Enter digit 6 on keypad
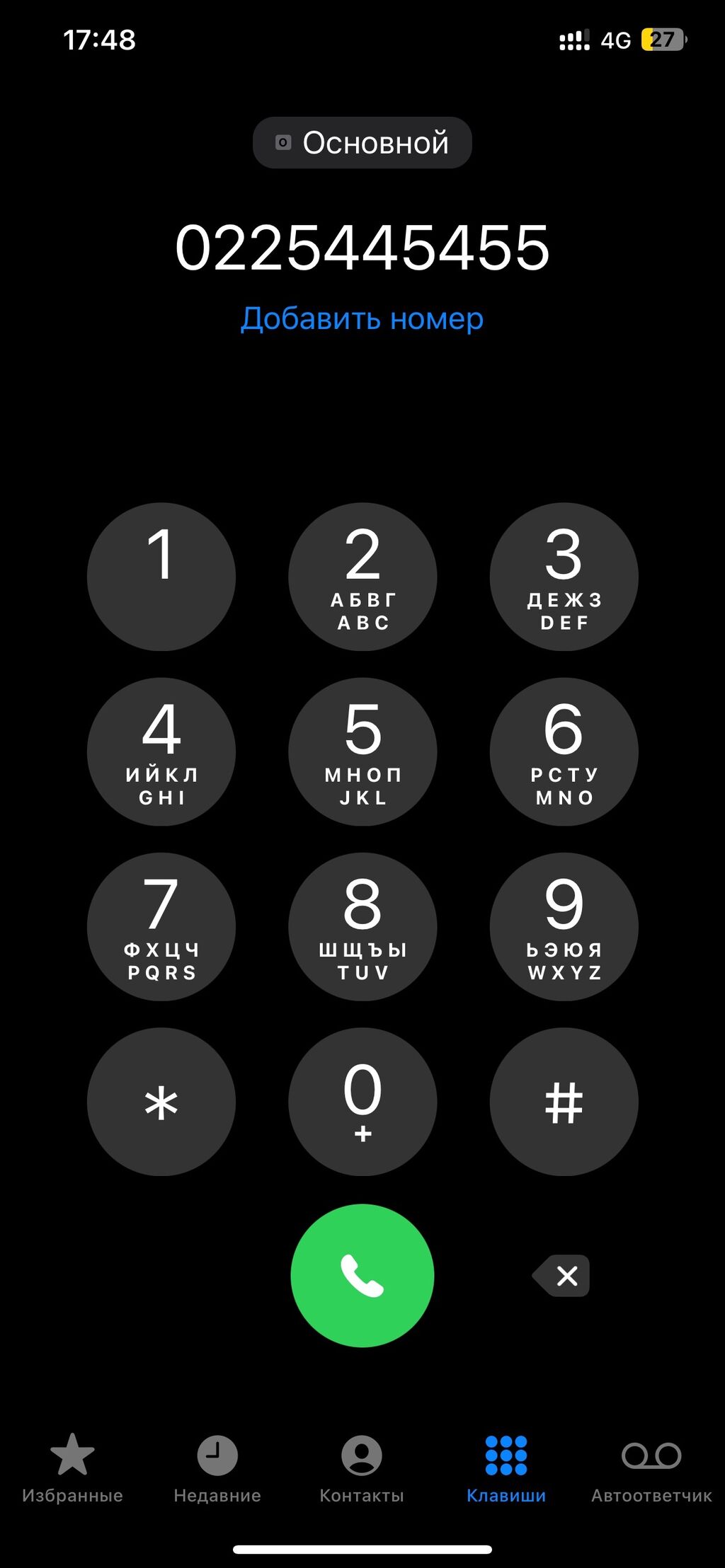The image size is (725, 1568). tap(564, 751)
